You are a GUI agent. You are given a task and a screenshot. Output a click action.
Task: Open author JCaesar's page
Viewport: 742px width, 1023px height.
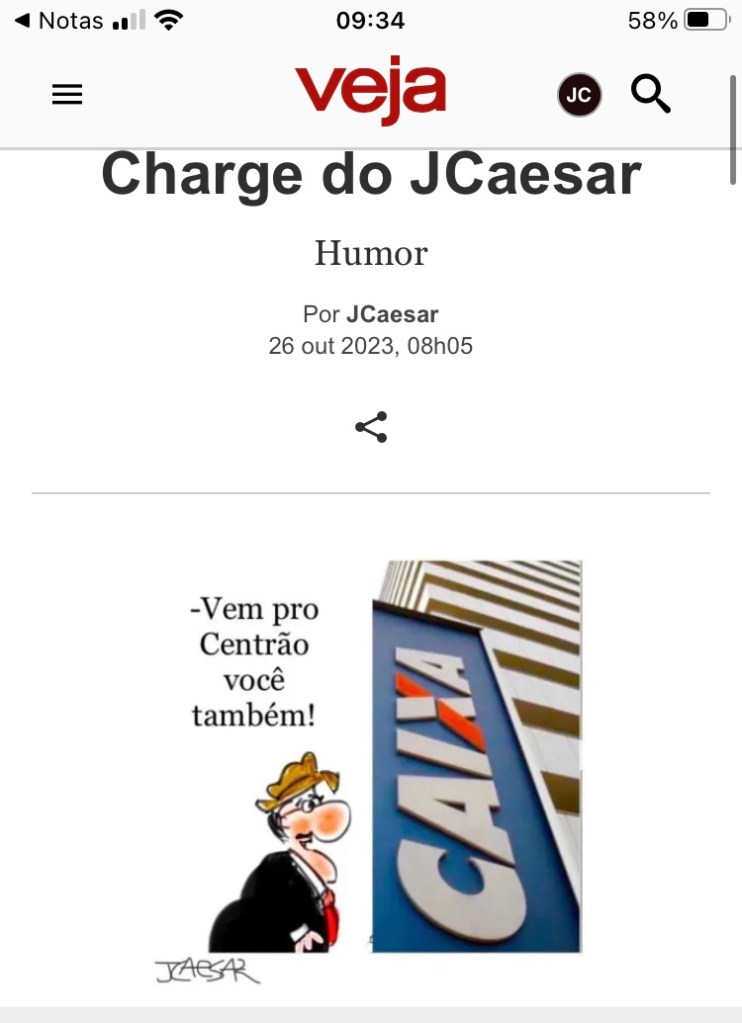392,314
